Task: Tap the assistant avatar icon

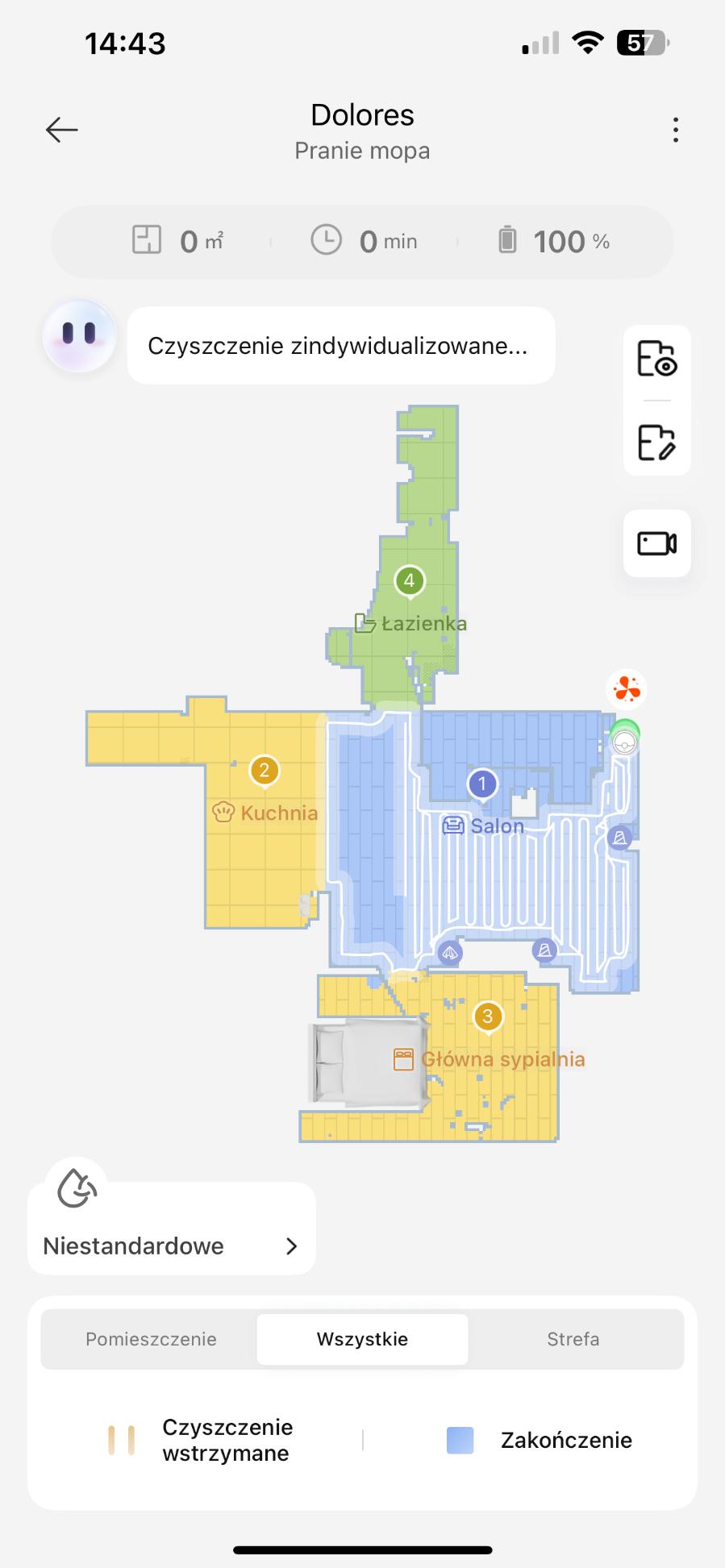Action: [x=79, y=335]
